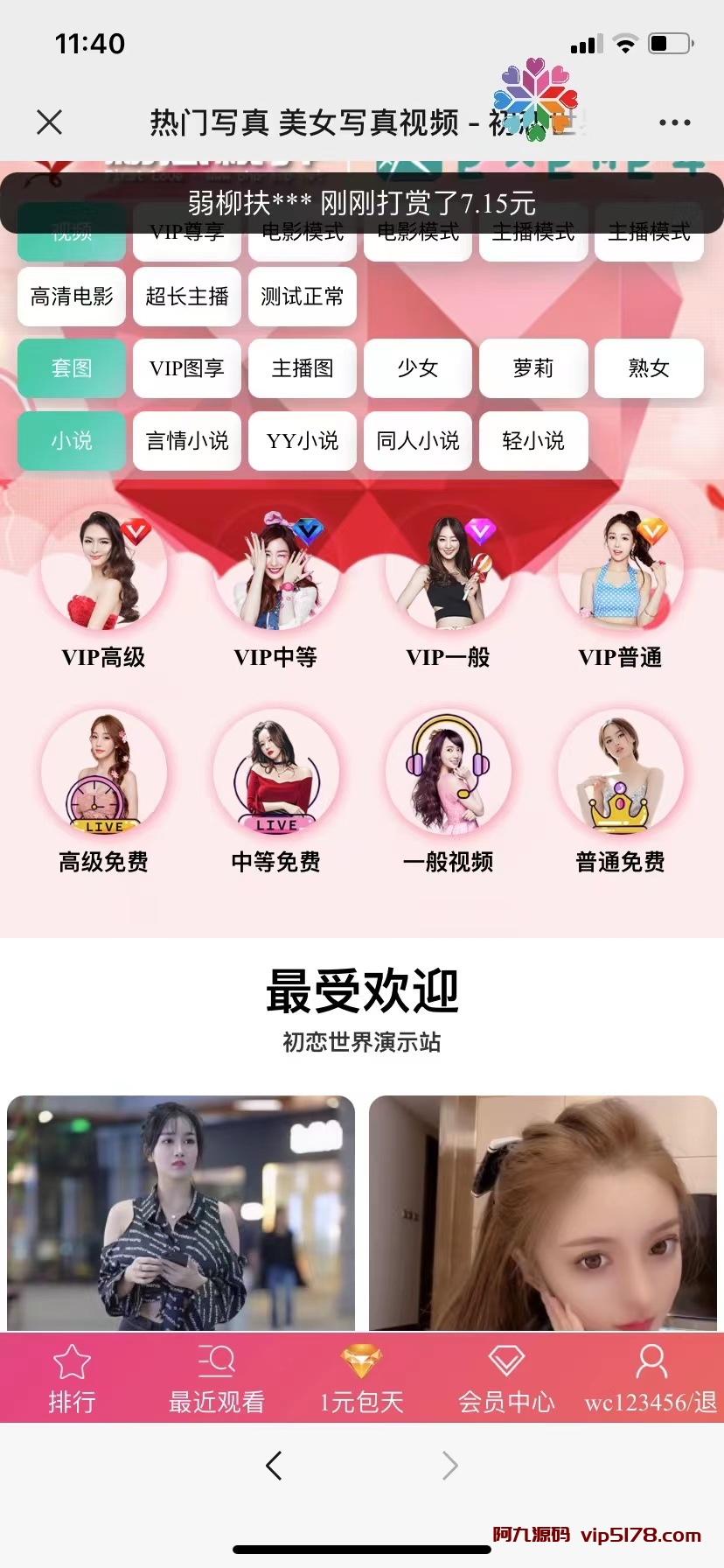Screen dimensions: 724x1568
Task: Open the first popular photo card
Action: [x=181, y=1213]
